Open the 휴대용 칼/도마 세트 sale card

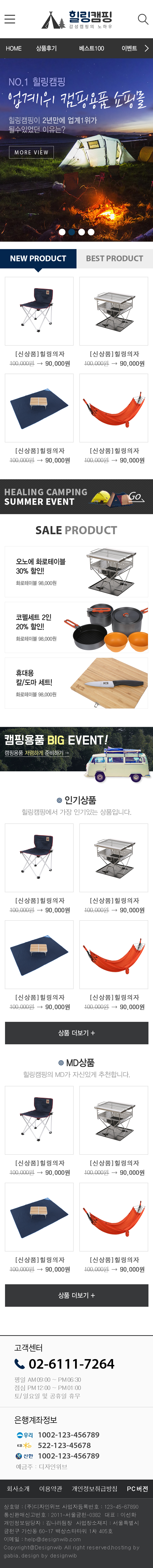[x=76, y=682]
